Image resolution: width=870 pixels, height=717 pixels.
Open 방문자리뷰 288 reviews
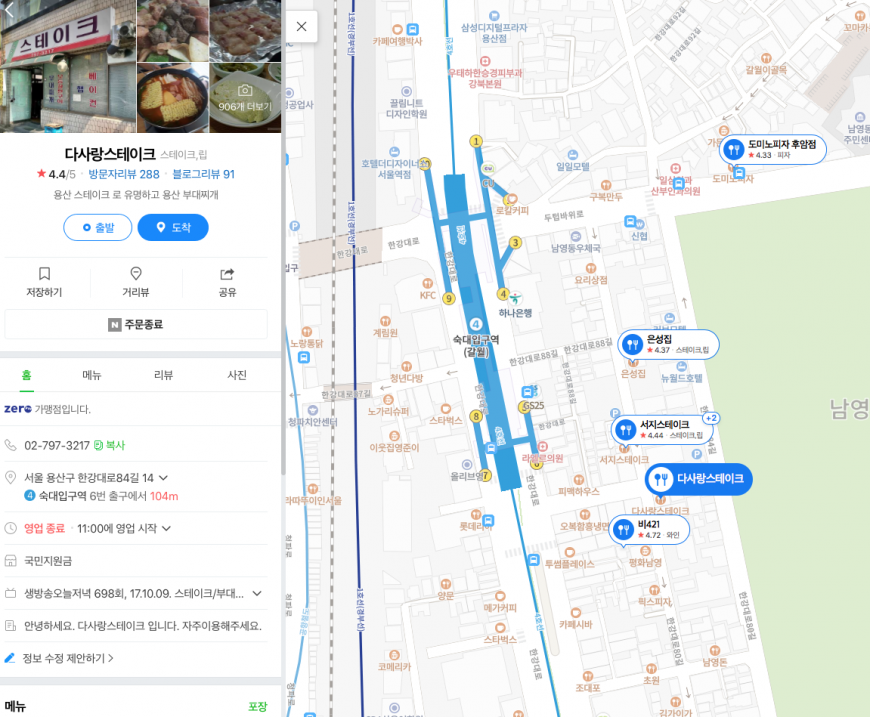(x=124, y=174)
